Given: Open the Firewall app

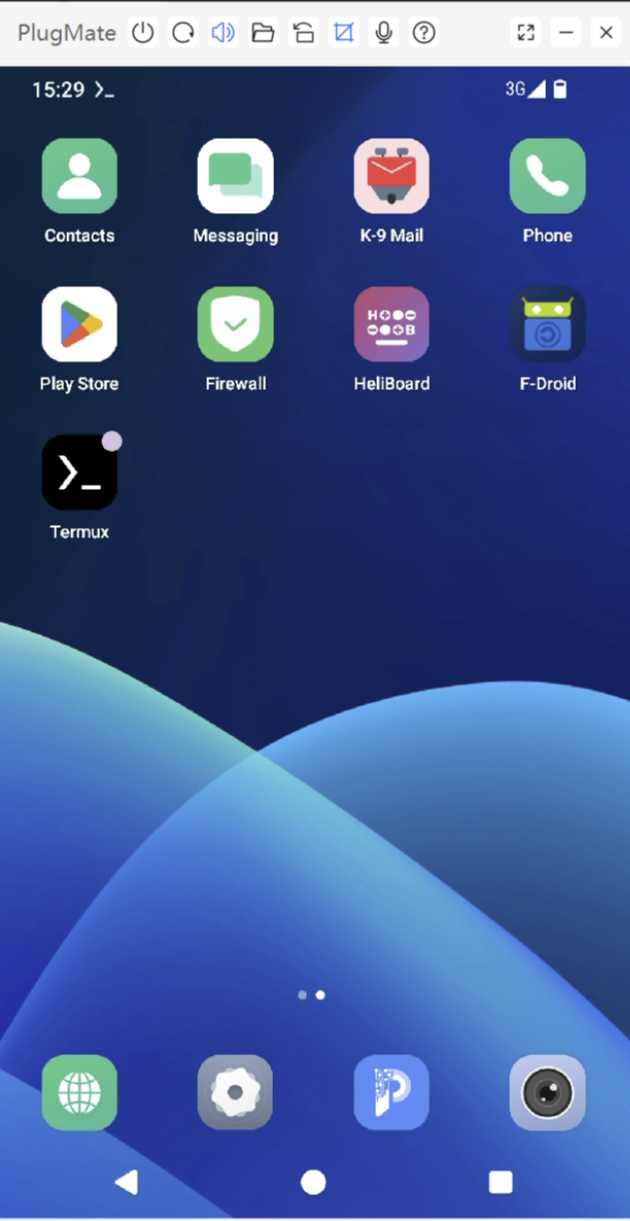Looking at the screenshot, I should click(235, 324).
